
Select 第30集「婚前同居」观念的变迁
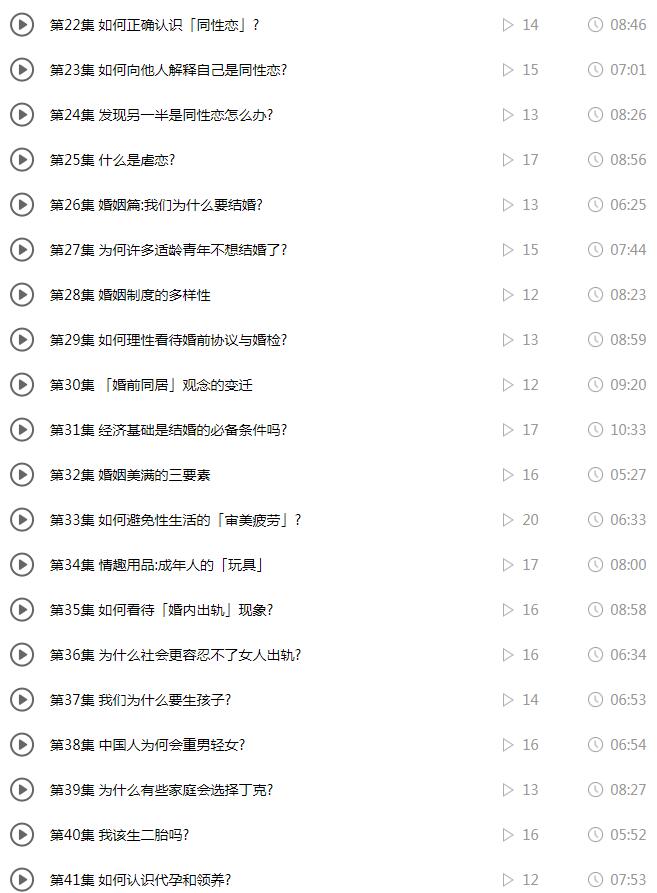[151, 385]
